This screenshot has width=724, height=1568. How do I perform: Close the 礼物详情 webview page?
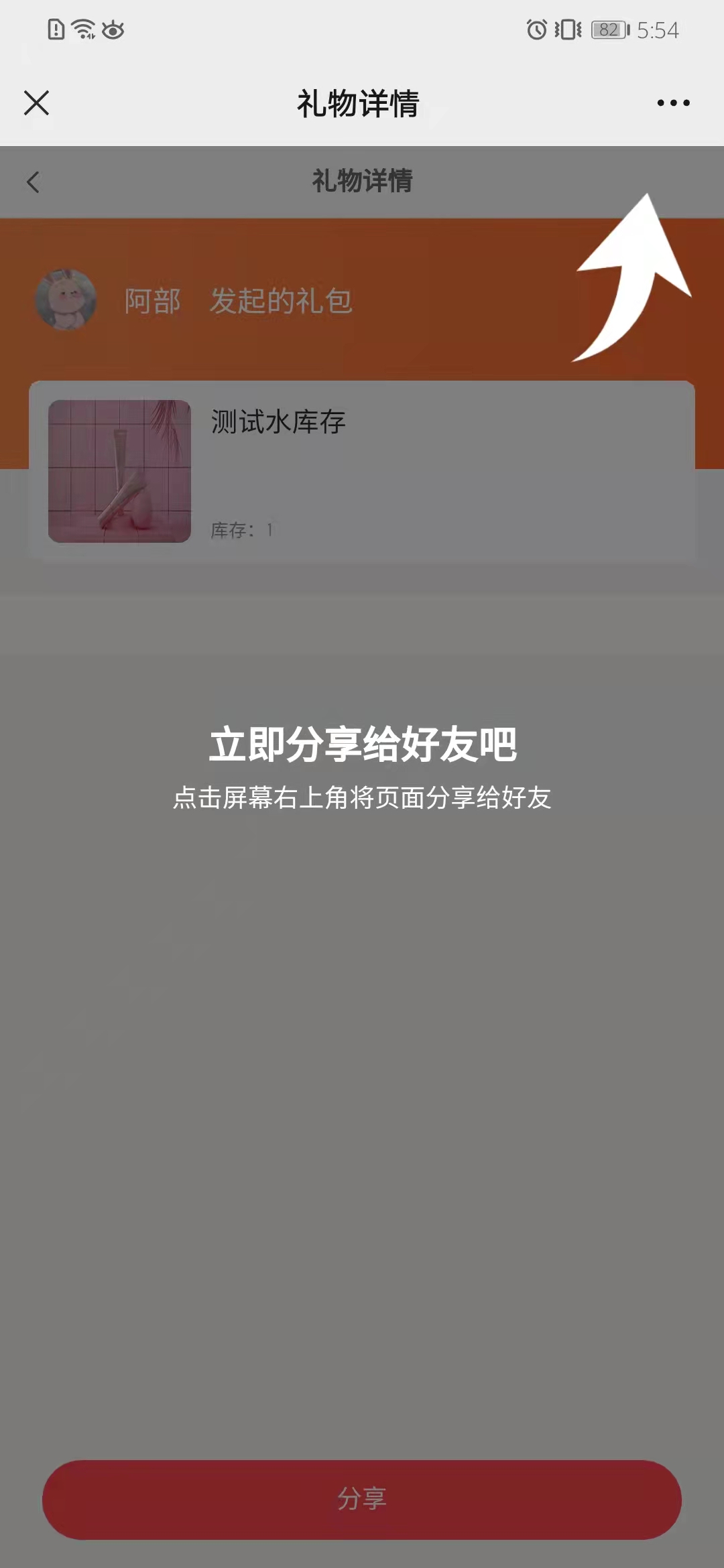click(x=36, y=103)
